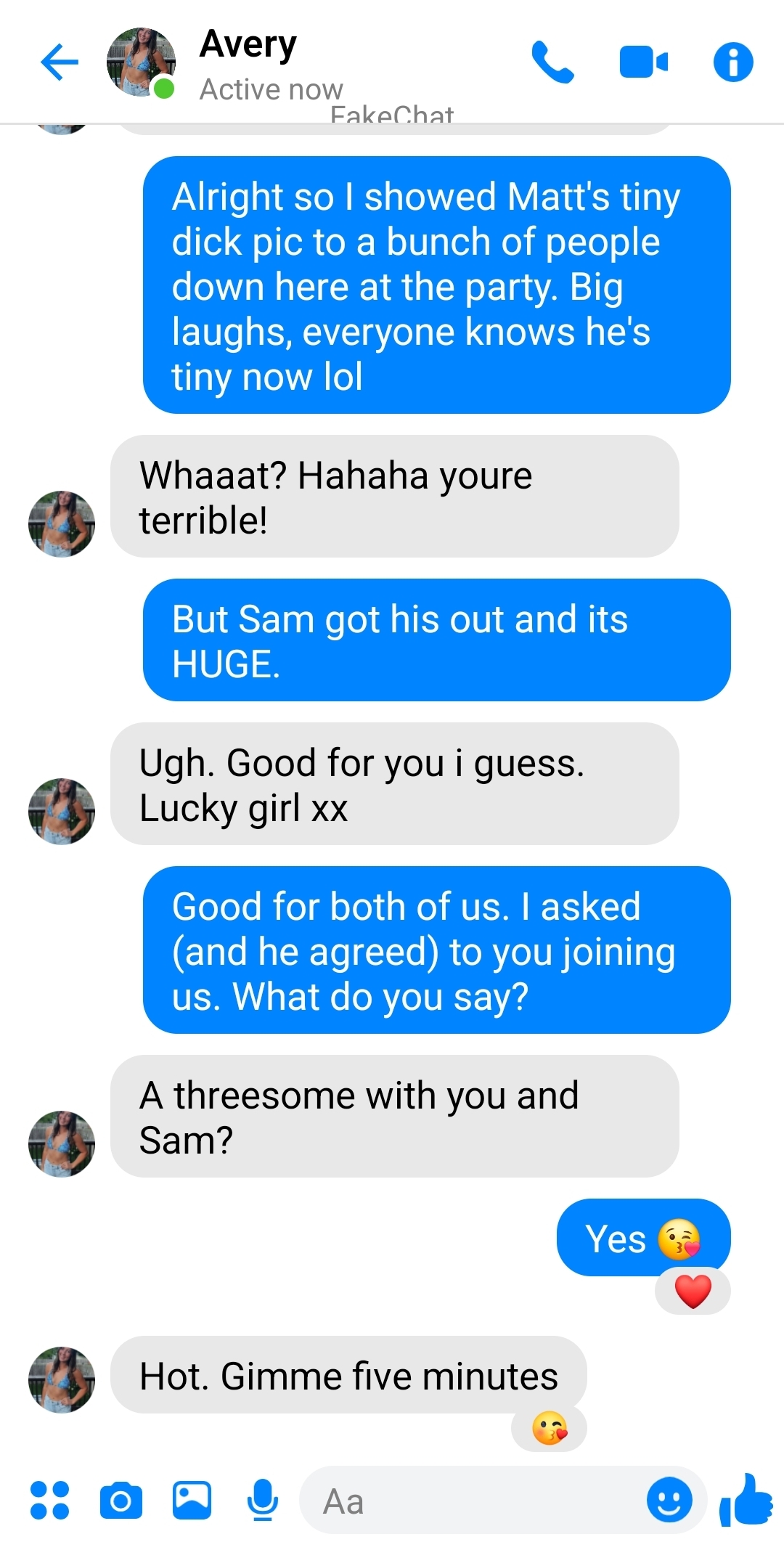Start a video call with Avery
Image resolution: width=784 pixels, height=1542 pixels.
pyautogui.click(x=644, y=62)
